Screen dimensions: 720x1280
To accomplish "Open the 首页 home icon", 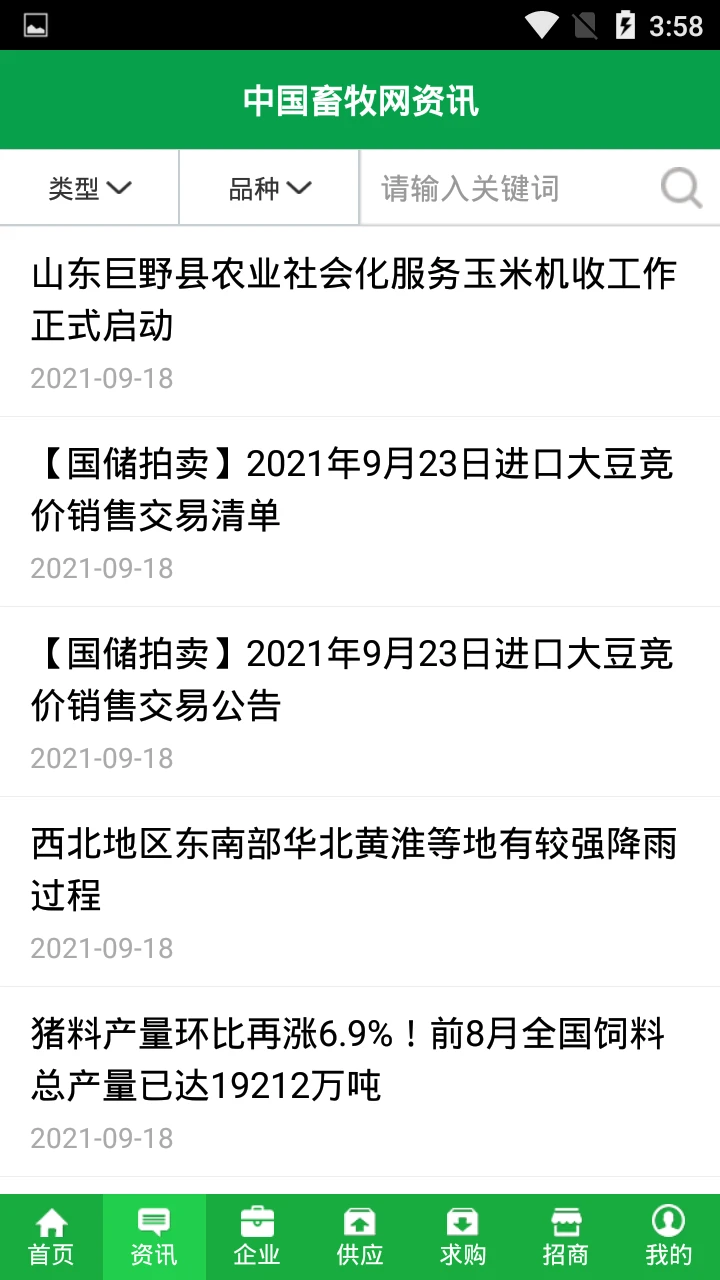I will pyautogui.click(x=51, y=1222).
